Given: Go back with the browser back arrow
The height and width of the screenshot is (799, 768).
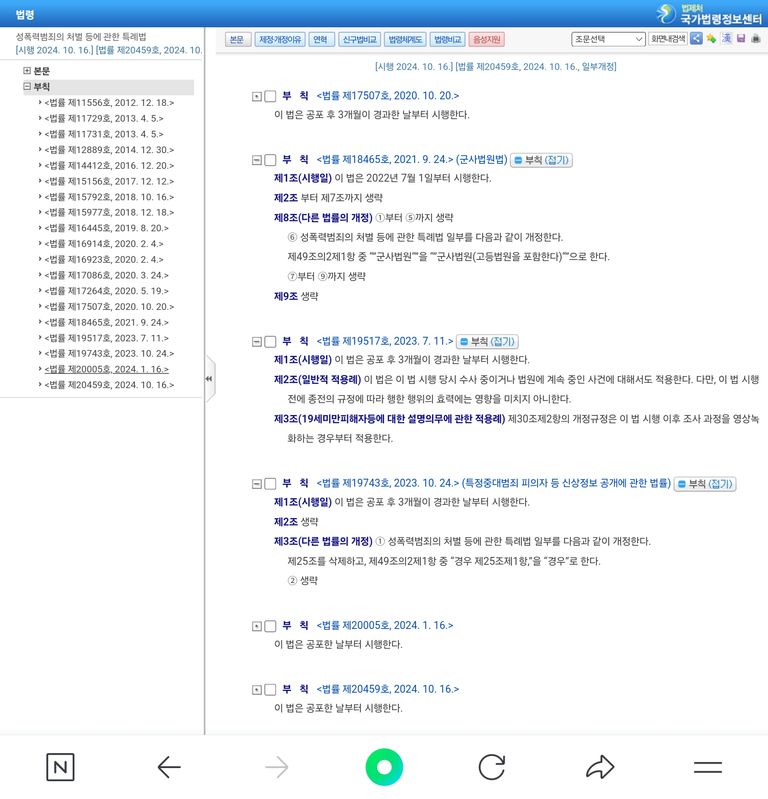Looking at the screenshot, I should 169,767.
